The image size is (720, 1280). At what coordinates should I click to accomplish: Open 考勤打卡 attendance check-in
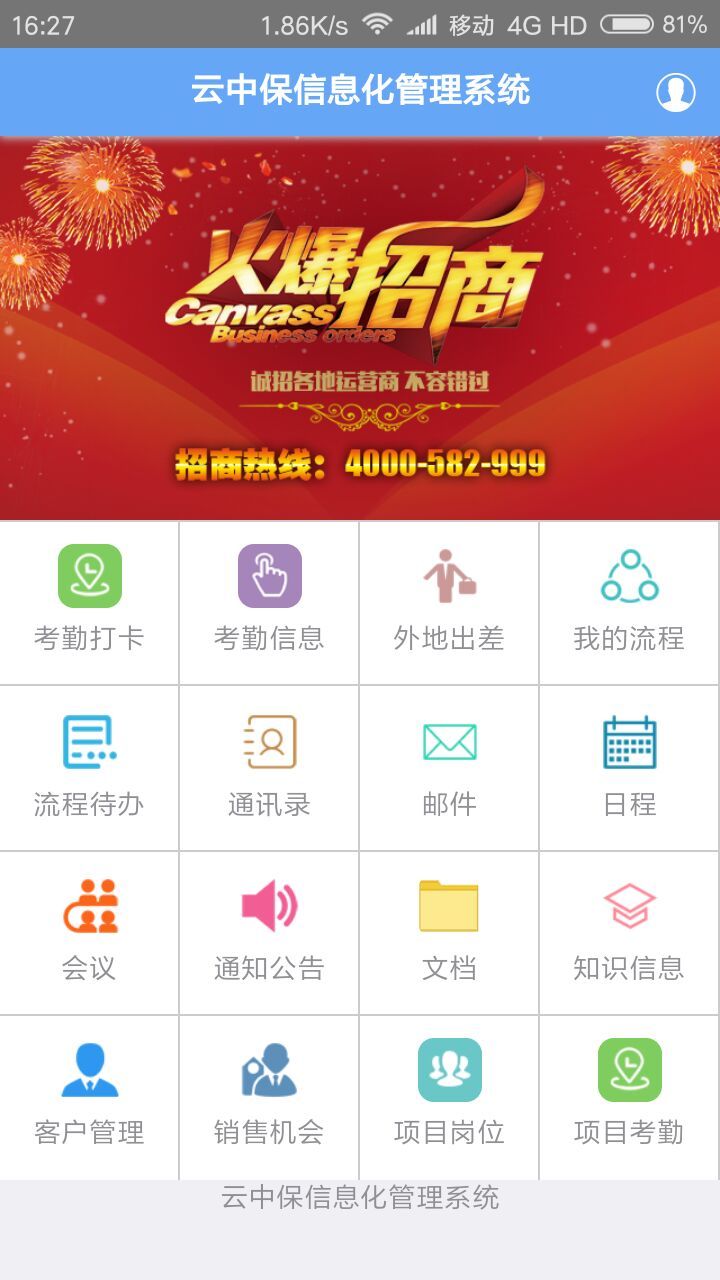tap(90, 602)
